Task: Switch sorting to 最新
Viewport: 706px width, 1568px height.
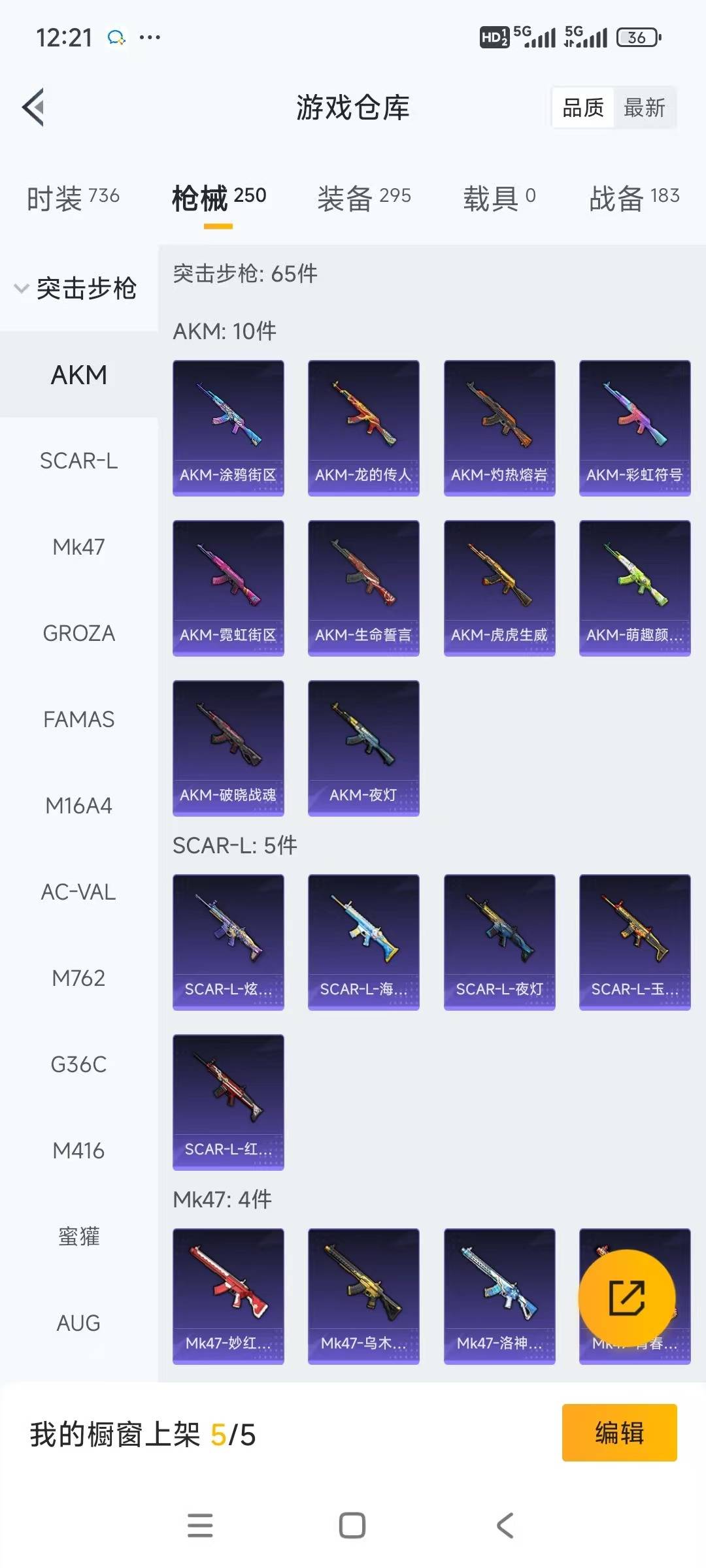Action: [x=643, y=108]
